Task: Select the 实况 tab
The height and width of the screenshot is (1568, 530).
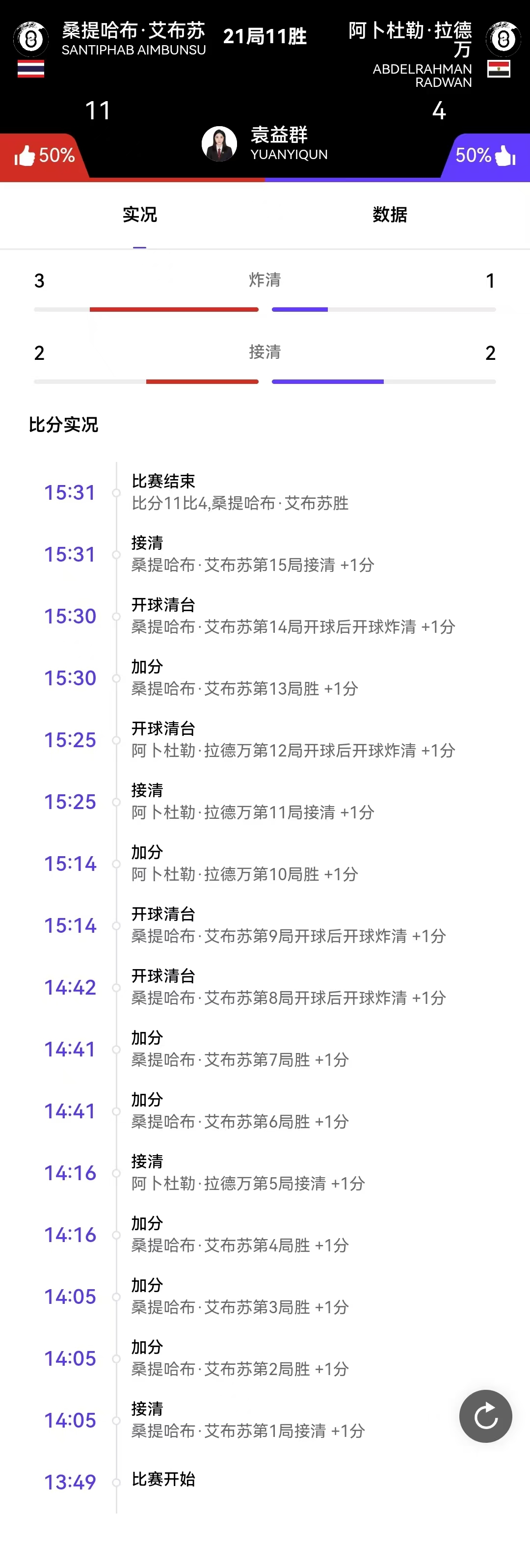Action: click(x=140, y=215)
